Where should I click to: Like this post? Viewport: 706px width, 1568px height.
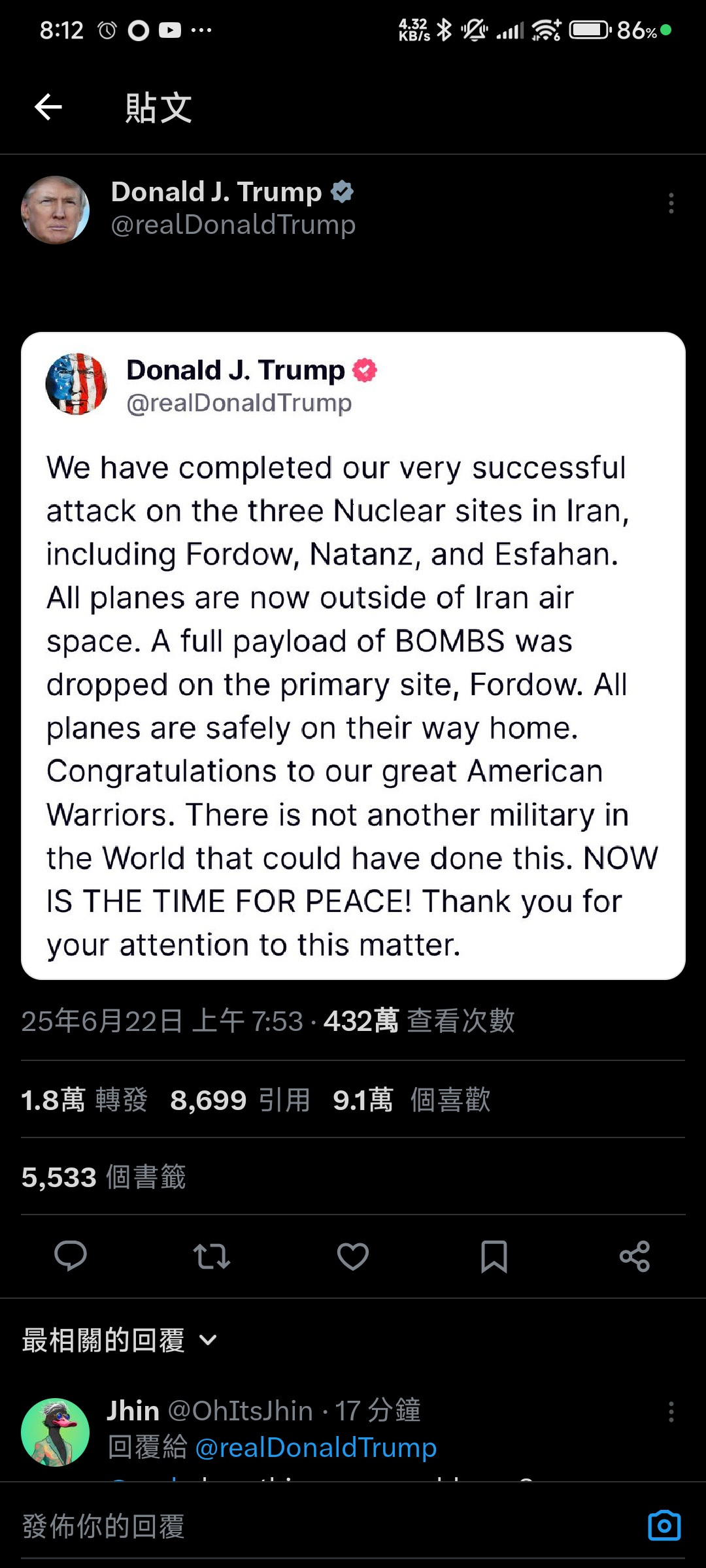tap(353, 1256)
